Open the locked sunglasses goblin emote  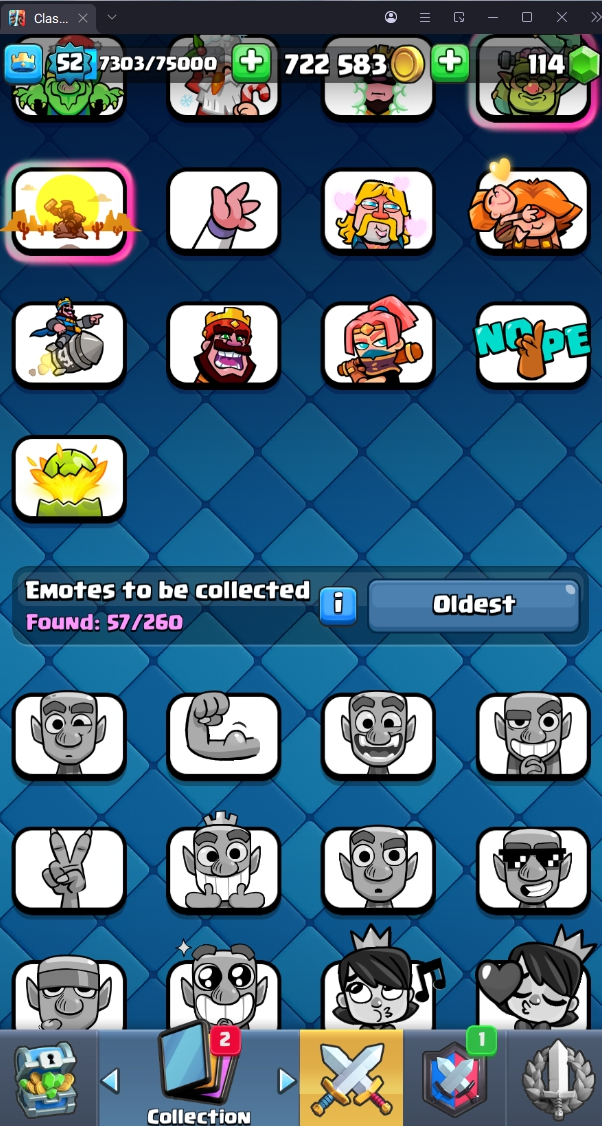[533, 869]
